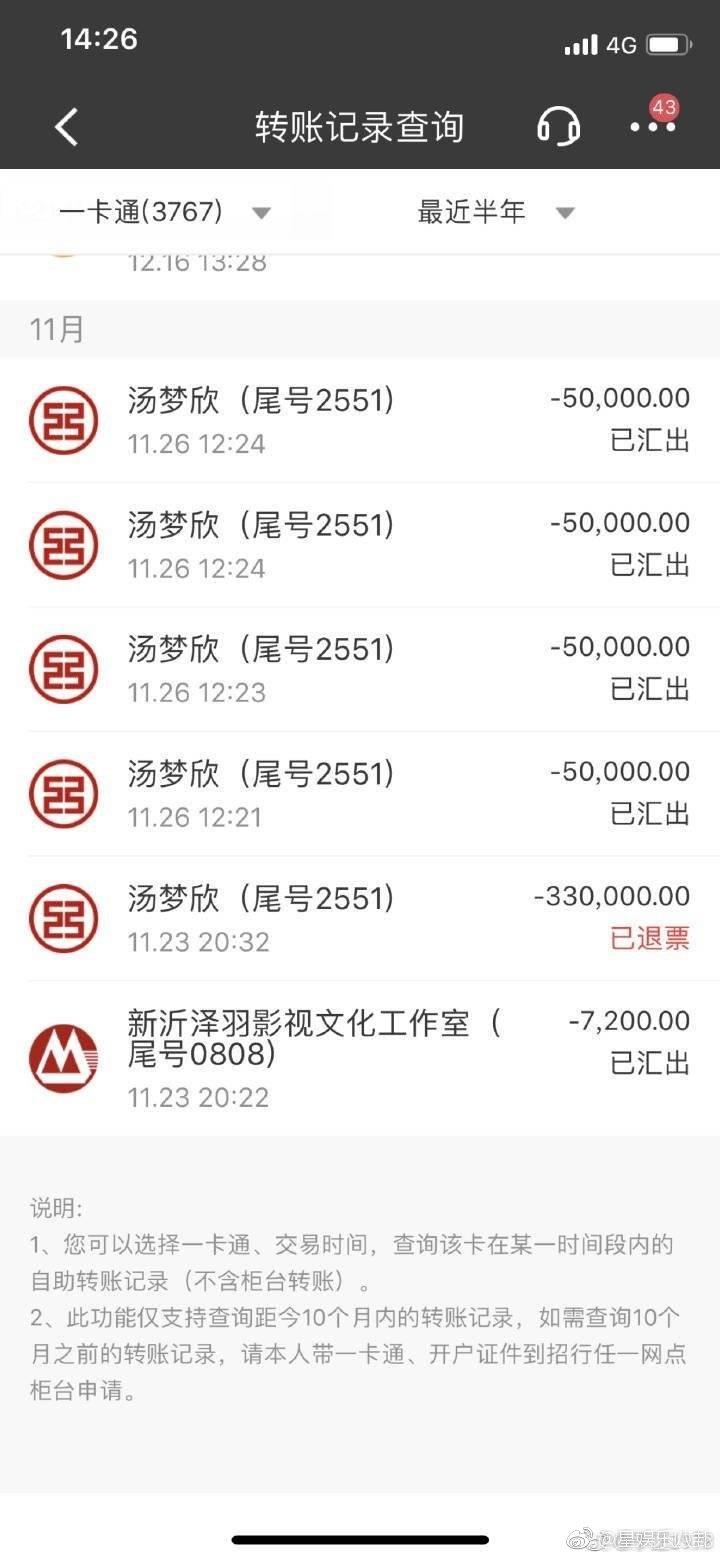Go back from the transfer records page
Image resolution: width=720 pixels, height=1558 pixels.
tap(66, 127)
